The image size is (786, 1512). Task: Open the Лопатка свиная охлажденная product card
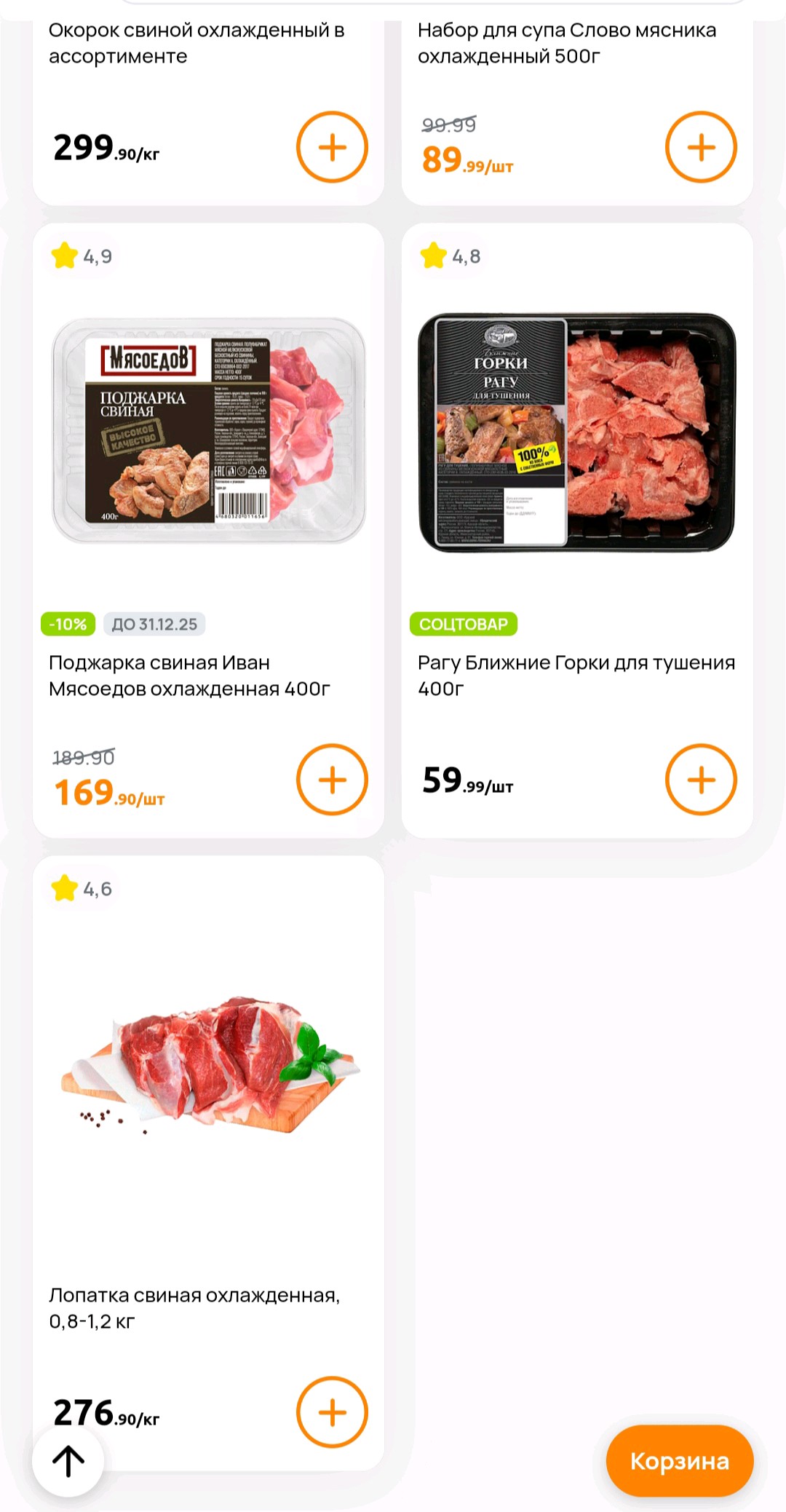point(208,1163)
